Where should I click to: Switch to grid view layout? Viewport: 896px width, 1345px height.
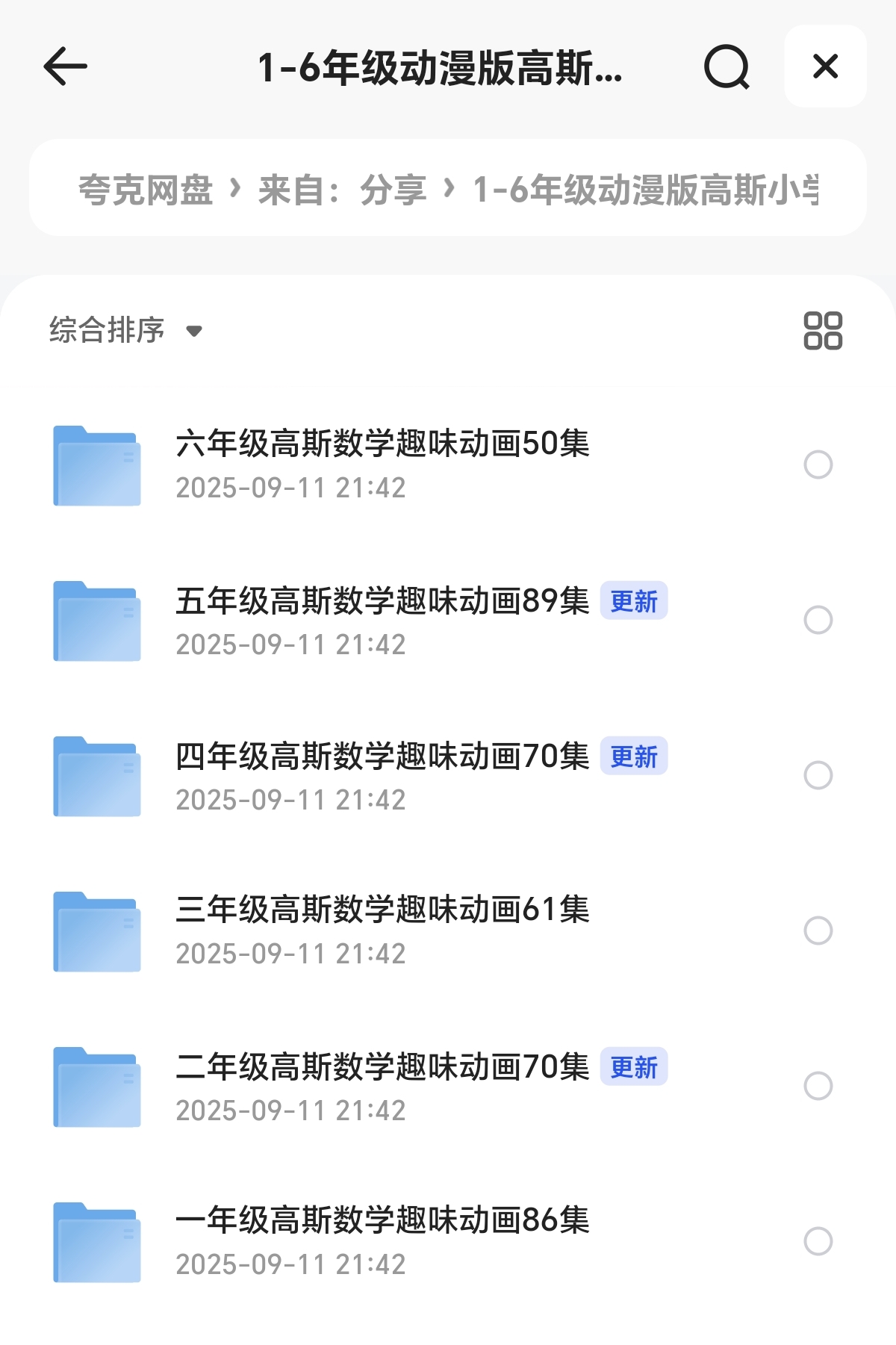pyautogui.click(x=821, y=331)
